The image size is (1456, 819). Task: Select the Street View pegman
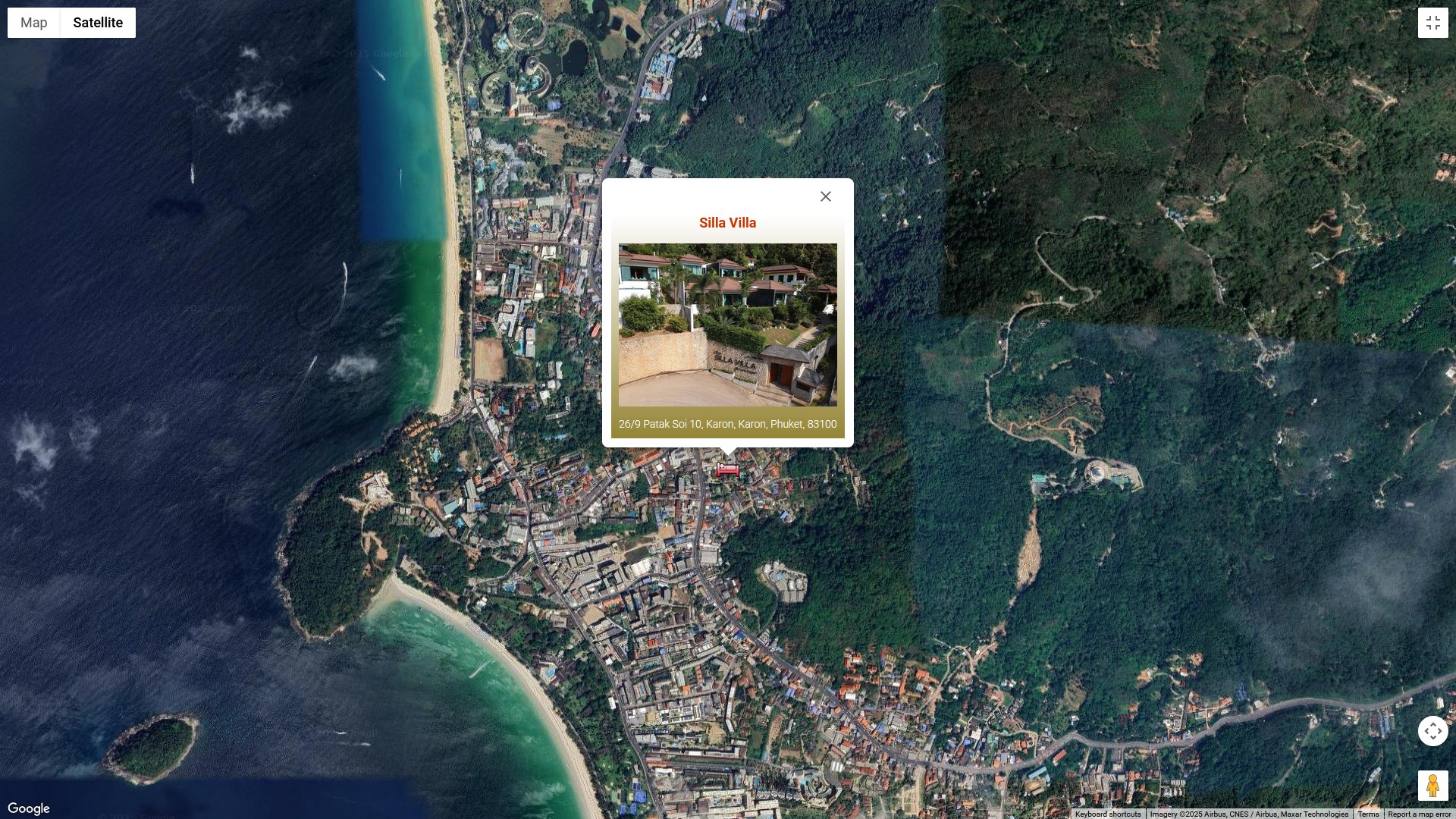pyautogui.click(x=1432, y=786)
